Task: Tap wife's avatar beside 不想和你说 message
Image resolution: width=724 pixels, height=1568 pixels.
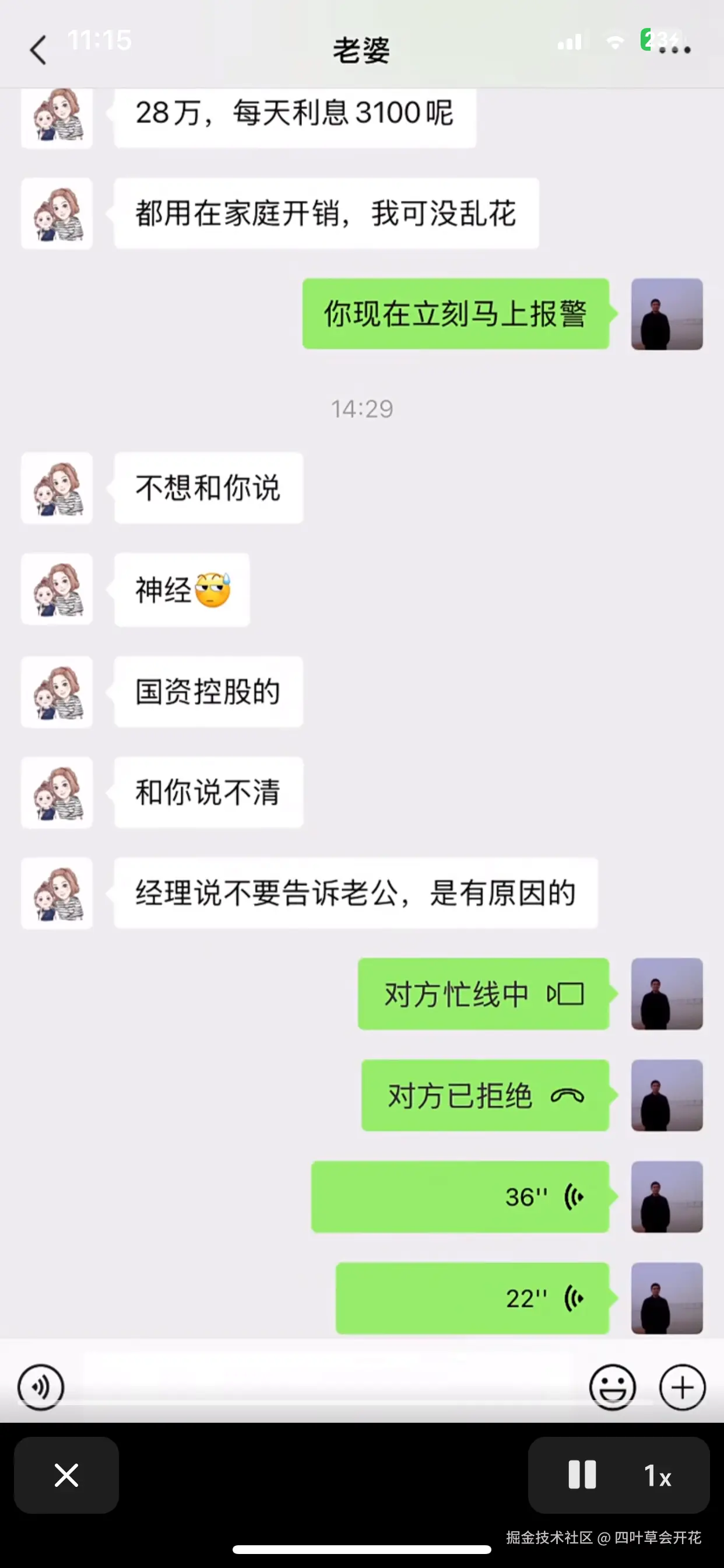Action: (56, 489)
